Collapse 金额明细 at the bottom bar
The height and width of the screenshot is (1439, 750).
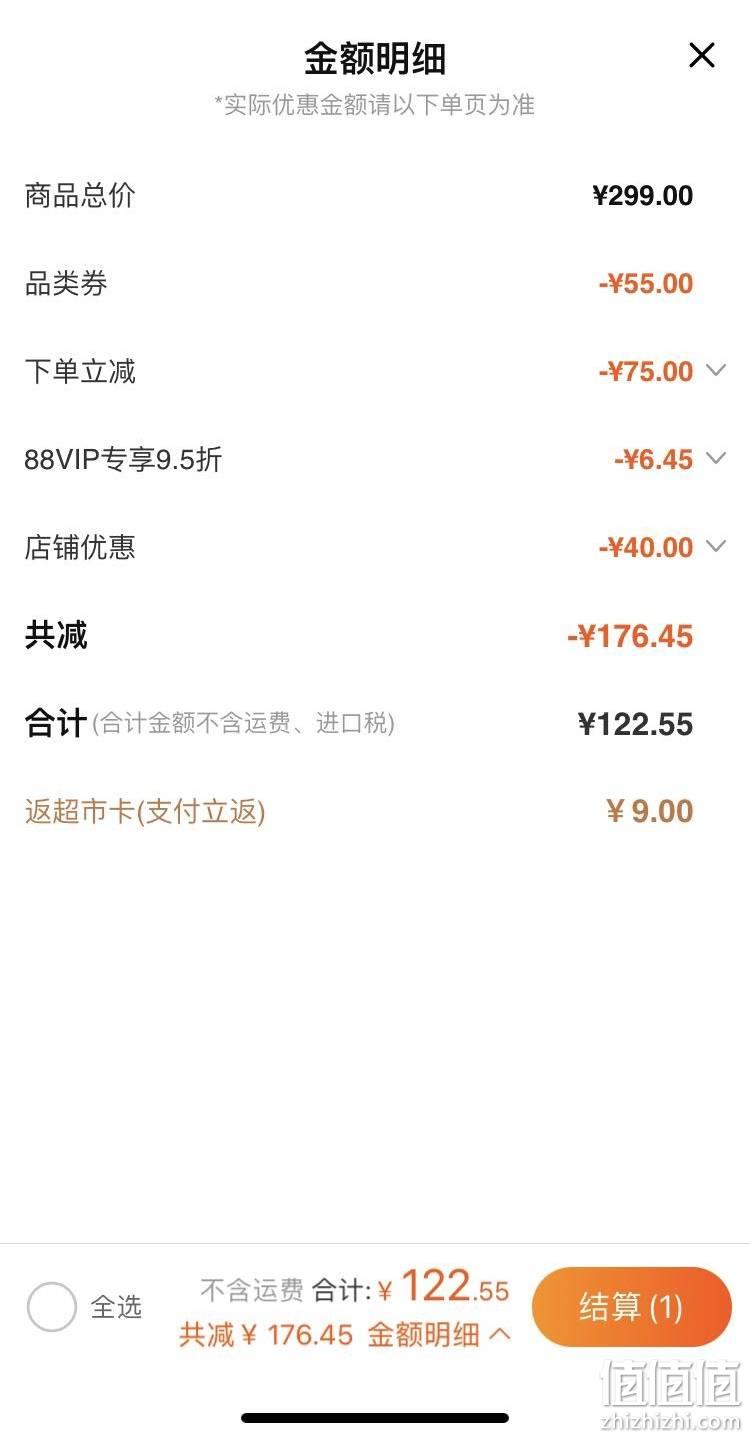pos(440,1334)
